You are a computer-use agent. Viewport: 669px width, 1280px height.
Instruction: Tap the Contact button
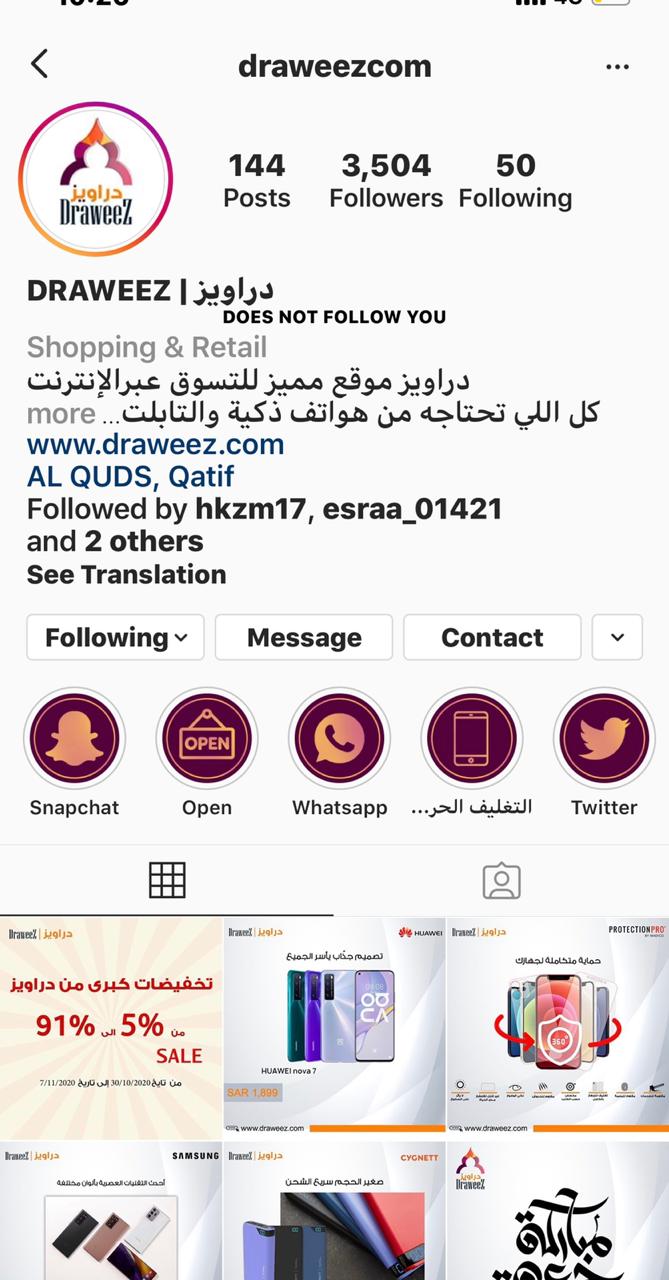pyautogui.click(x=492, y=637)
